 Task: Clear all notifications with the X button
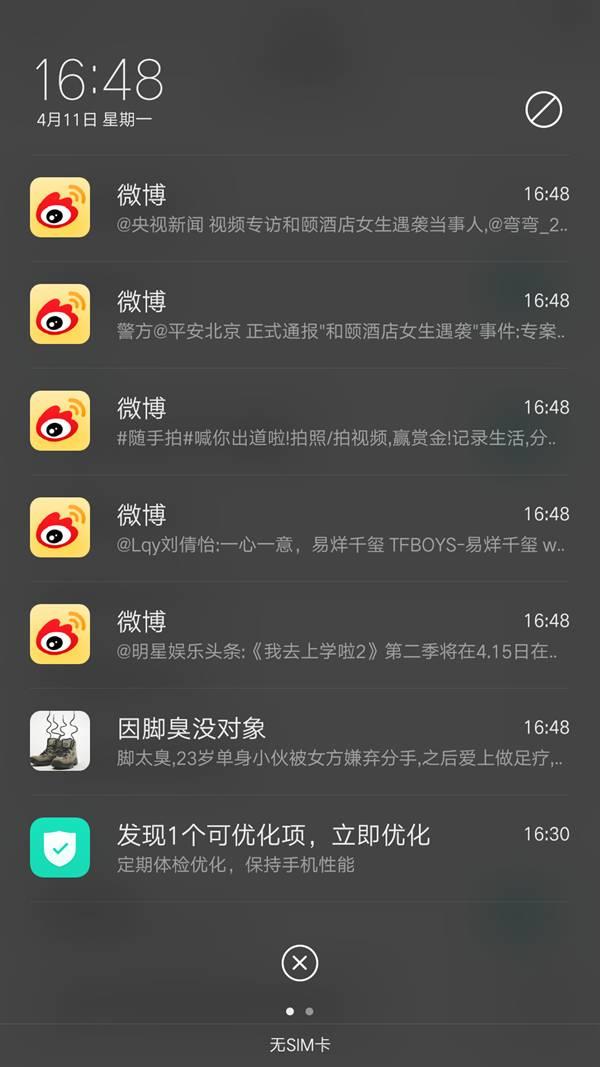pos(299,964)
